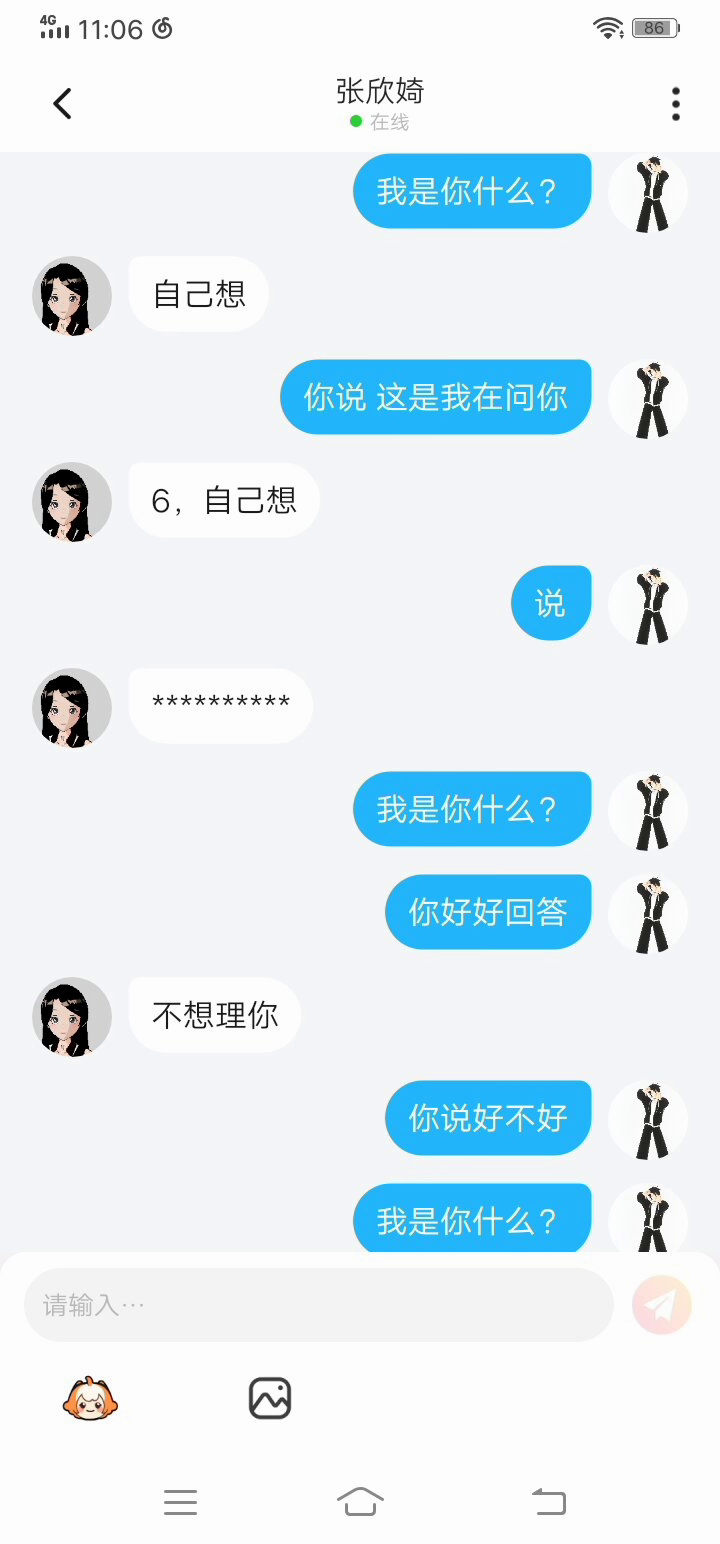View my avatar beside 你好好回答
720x1544 pixels.
[649, 913]
